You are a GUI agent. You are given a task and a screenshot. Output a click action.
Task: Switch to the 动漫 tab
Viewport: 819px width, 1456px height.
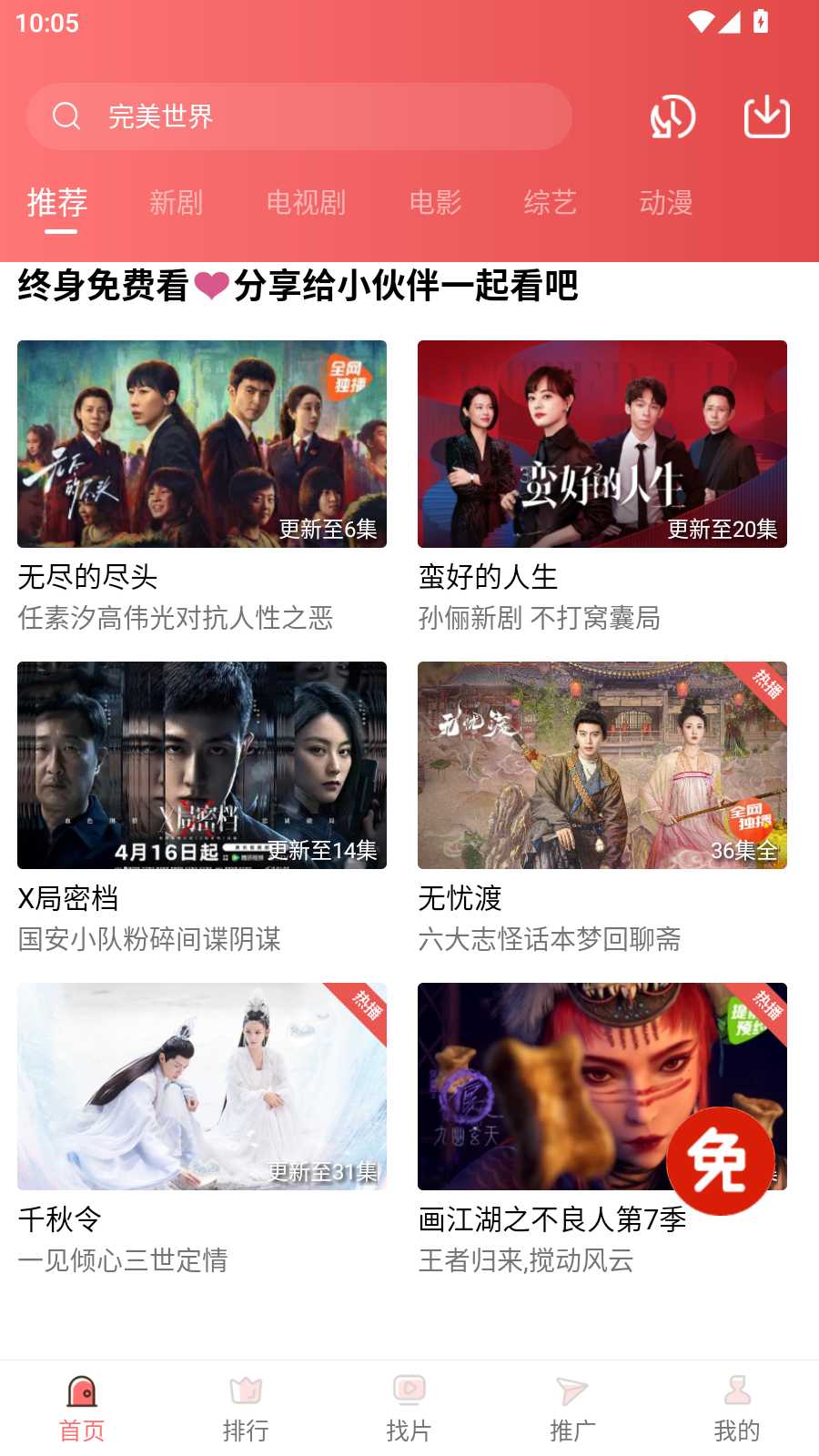pyautogui.click(x=666, y=202)
